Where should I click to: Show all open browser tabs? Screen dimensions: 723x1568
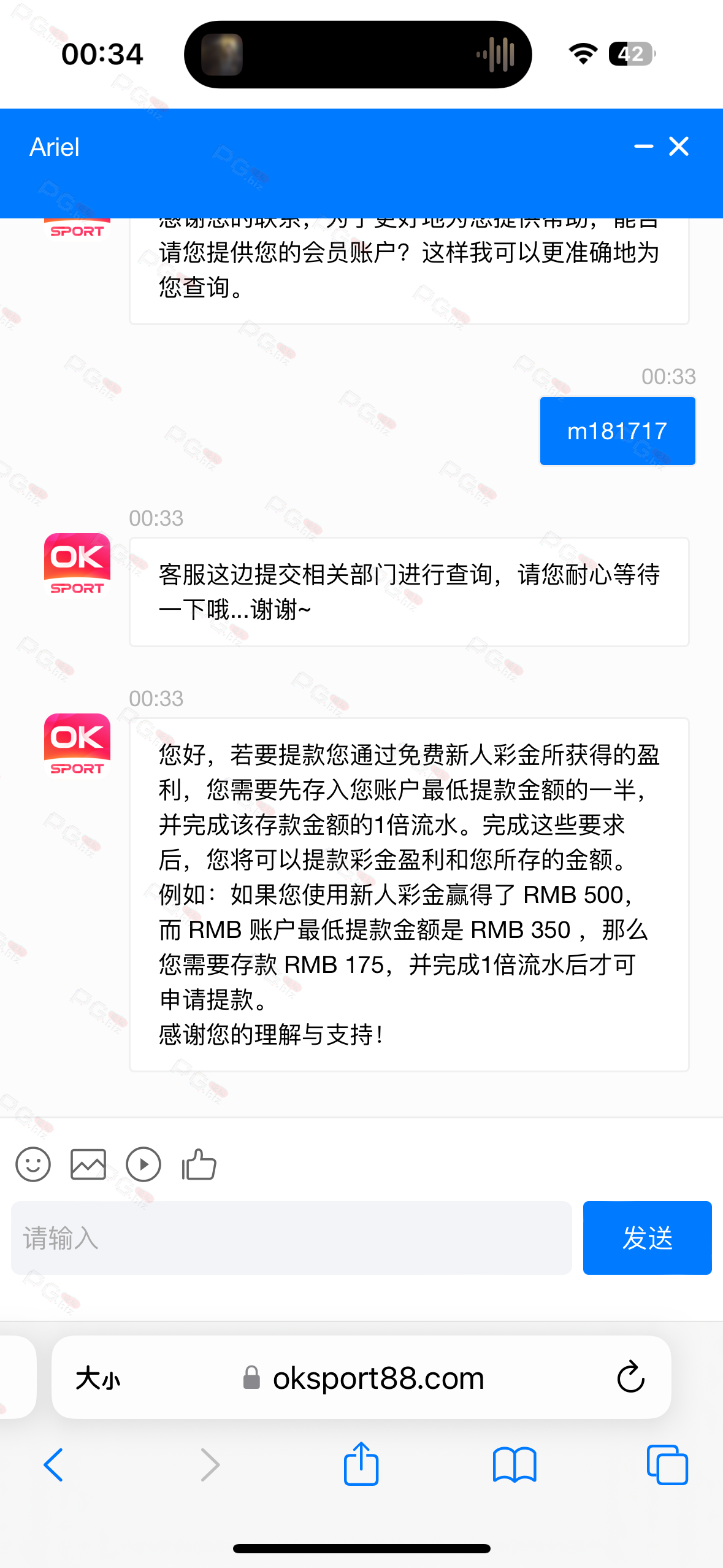[x=667, y=1465]
